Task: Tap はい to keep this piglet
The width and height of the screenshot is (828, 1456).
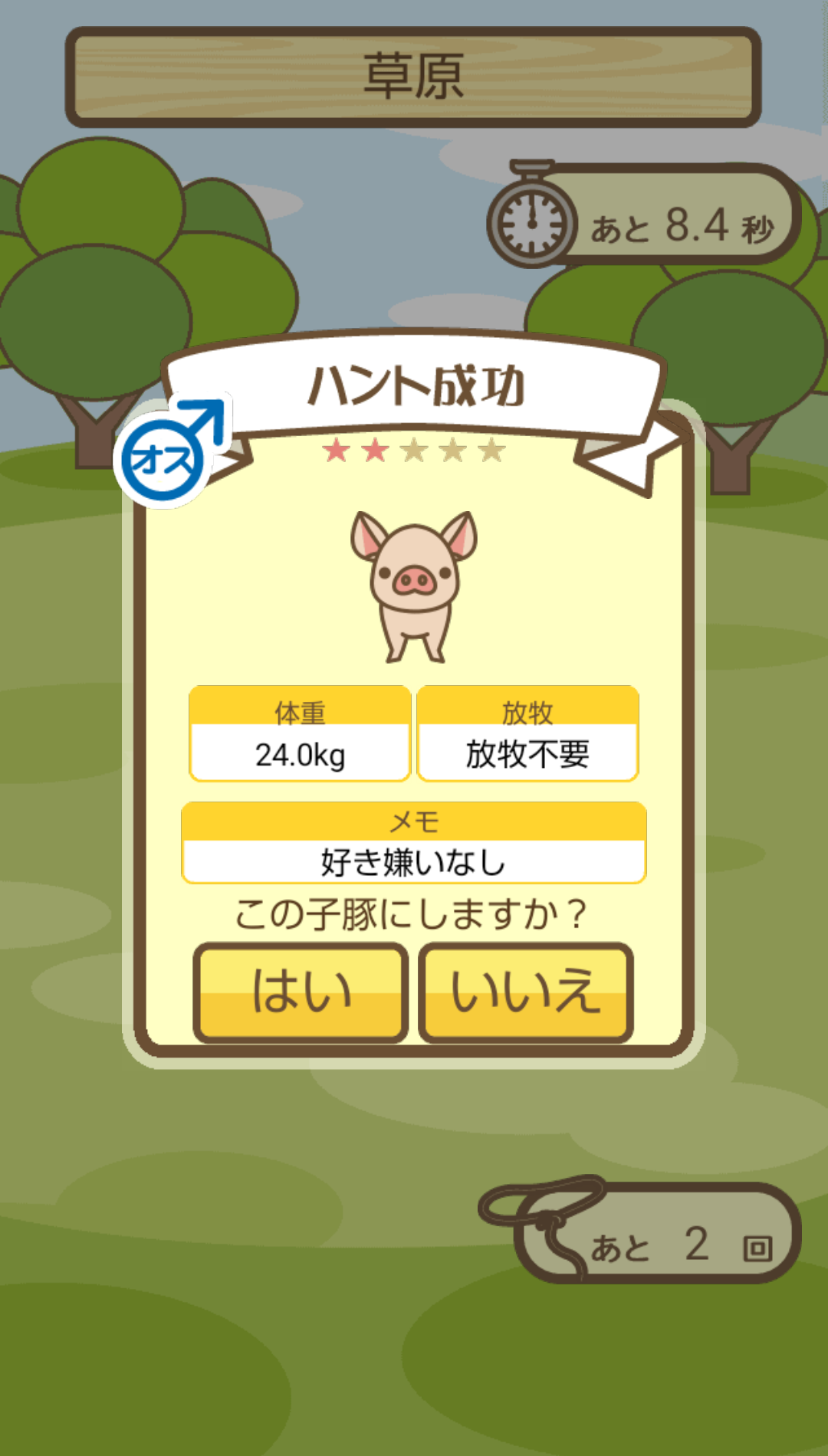Action: (301, 992)
